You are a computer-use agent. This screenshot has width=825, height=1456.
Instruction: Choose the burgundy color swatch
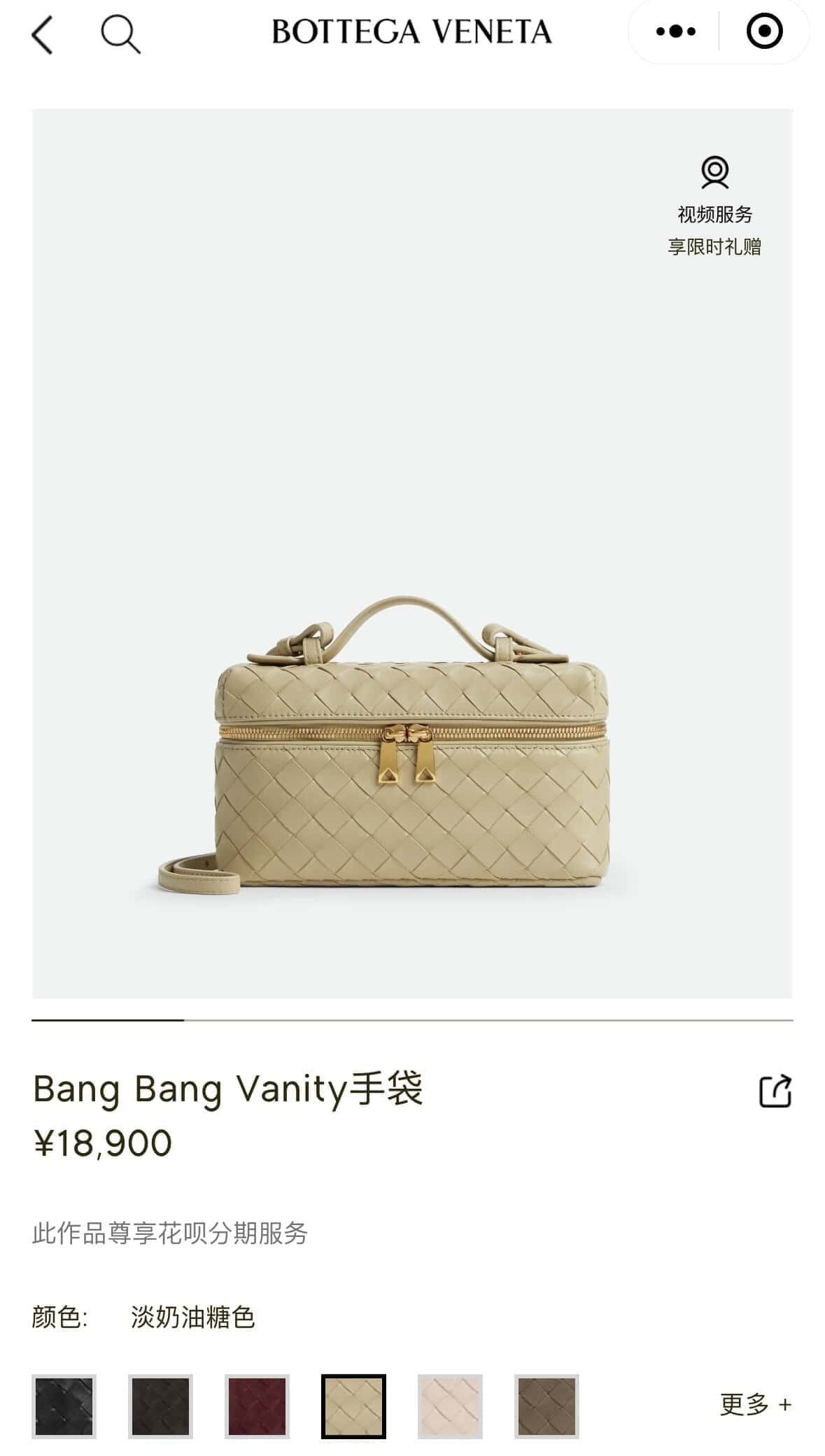(257, 1406)
